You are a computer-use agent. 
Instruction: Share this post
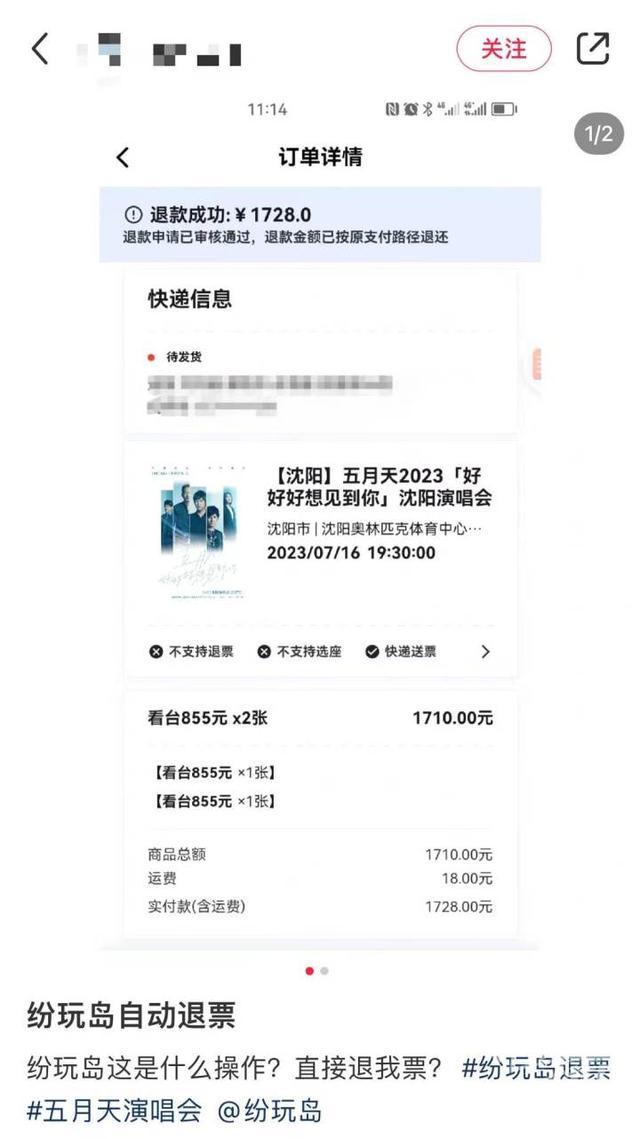pyautogui.click(x=593, y=48)
